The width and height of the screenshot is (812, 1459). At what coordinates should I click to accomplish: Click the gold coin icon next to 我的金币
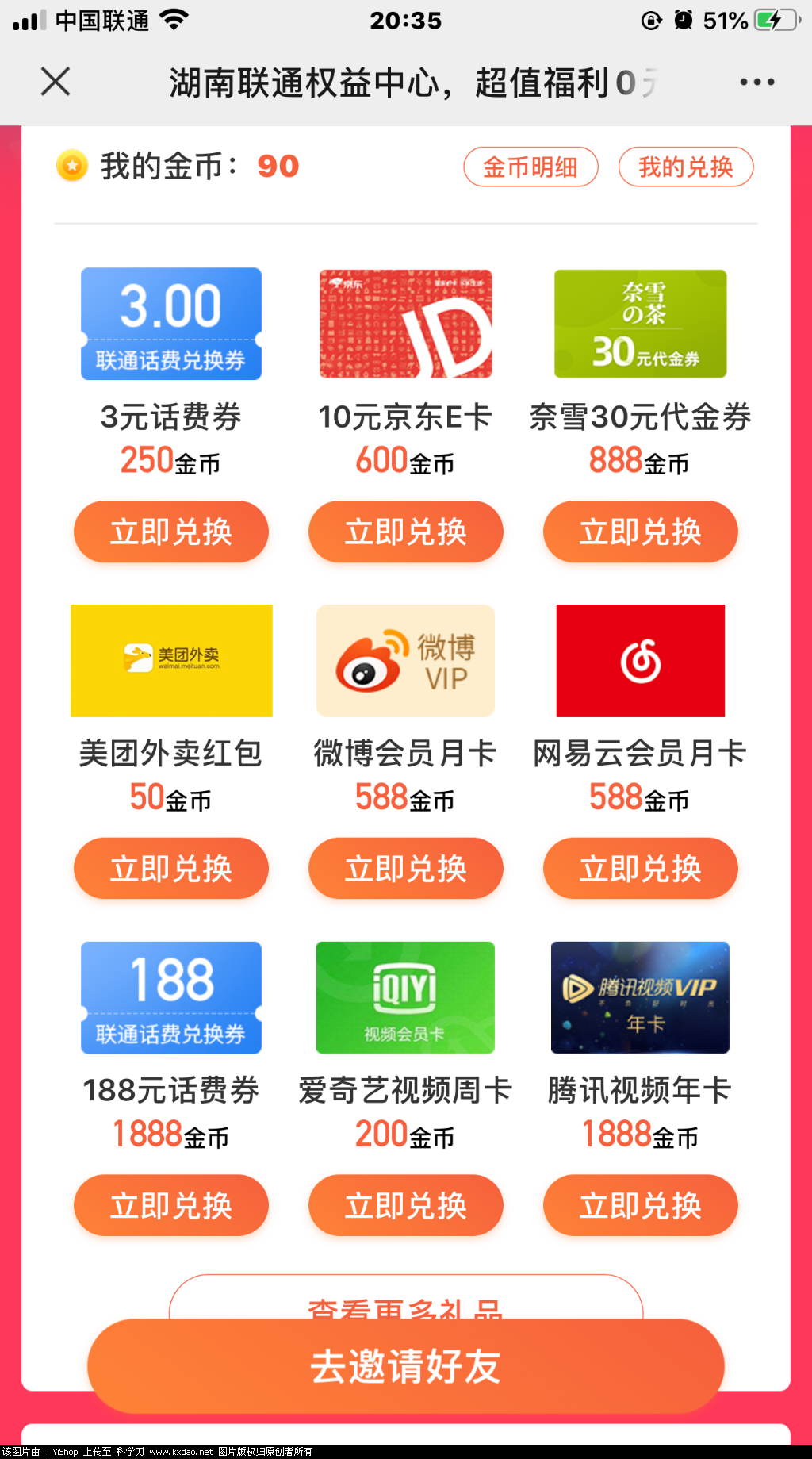71,166
